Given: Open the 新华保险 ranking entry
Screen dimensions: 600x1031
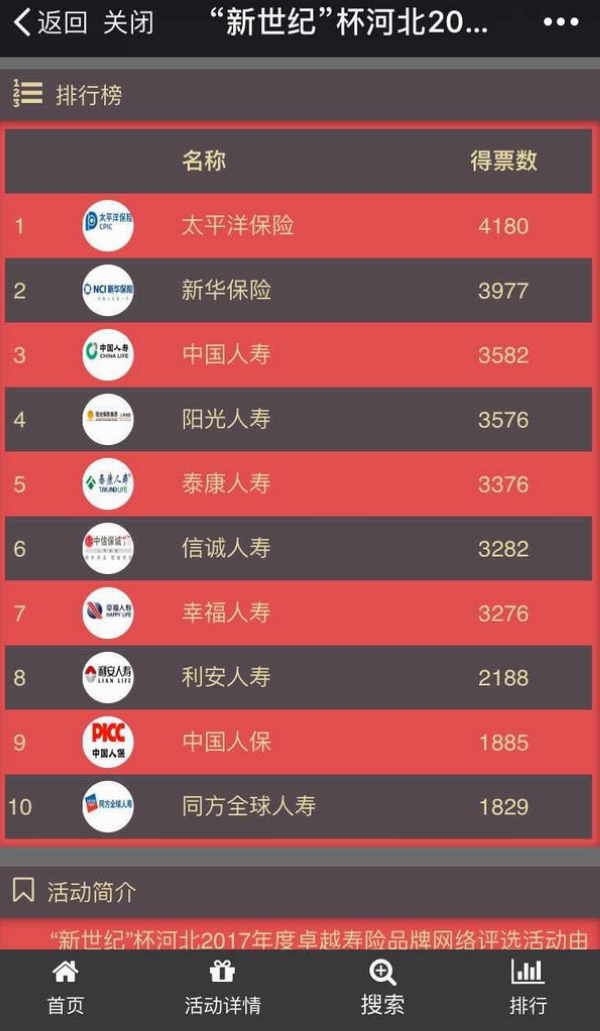Looking at the screenshot, I should (299, 291).
